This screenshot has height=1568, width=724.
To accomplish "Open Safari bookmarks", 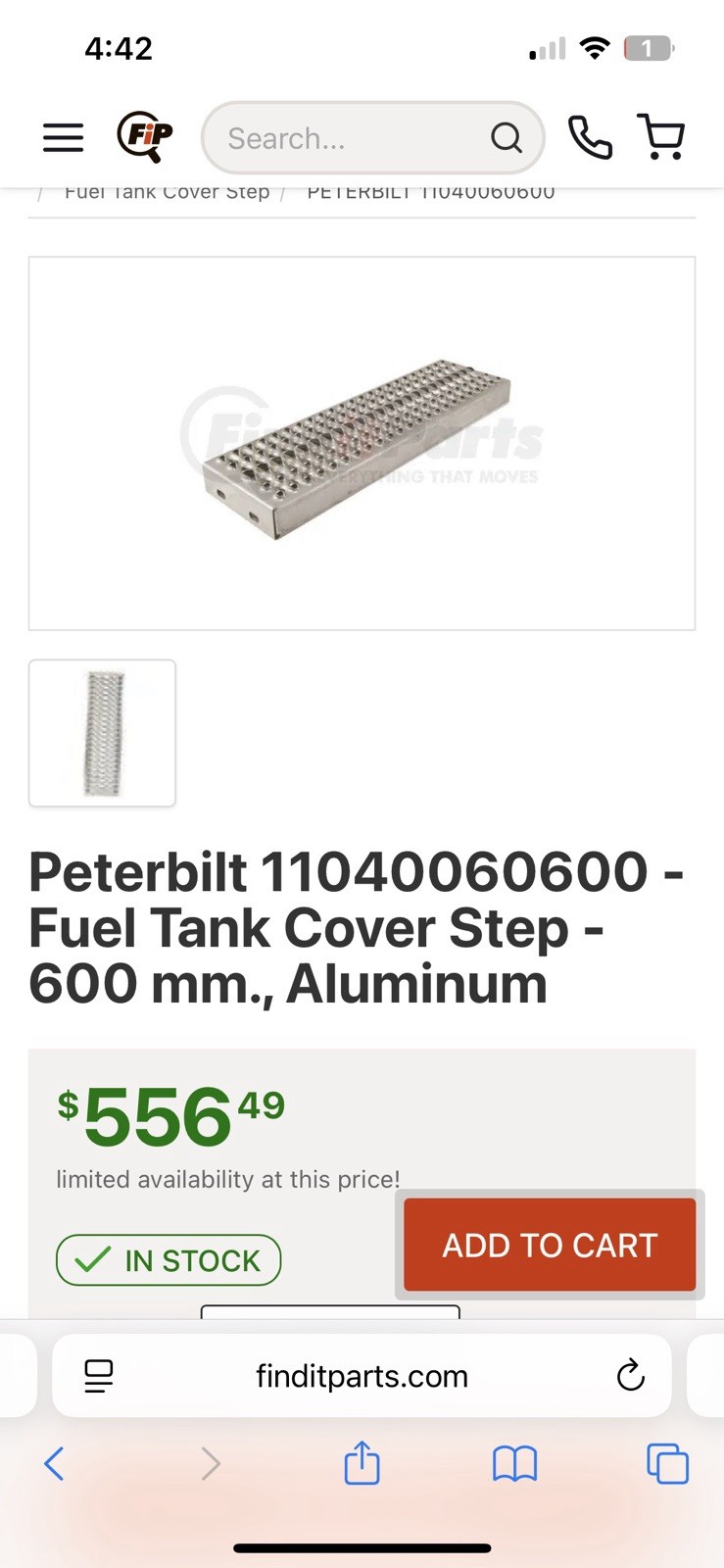I will tap(514, 1464).
